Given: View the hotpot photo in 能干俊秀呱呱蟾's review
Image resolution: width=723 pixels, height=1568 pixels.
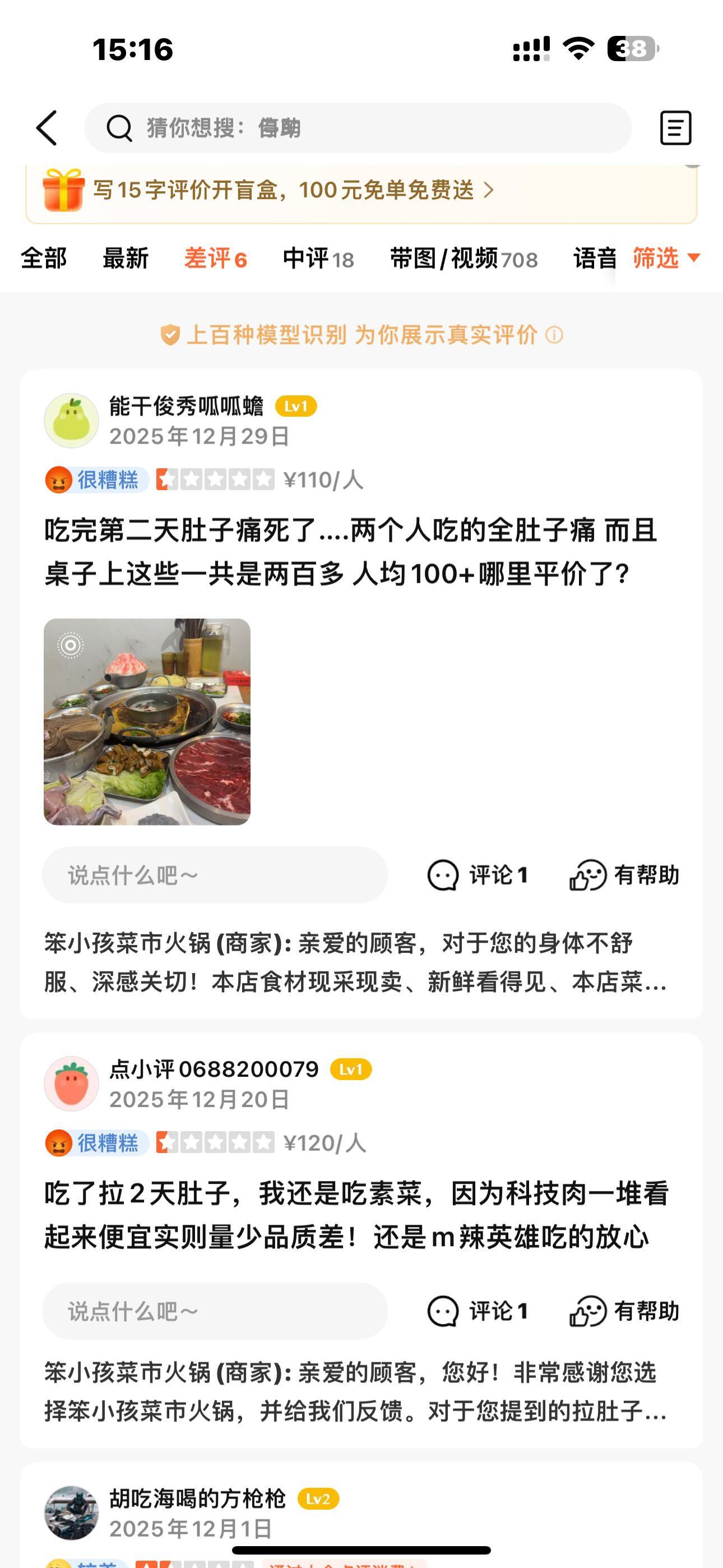Looking at the screenshot, I should 147,722.
